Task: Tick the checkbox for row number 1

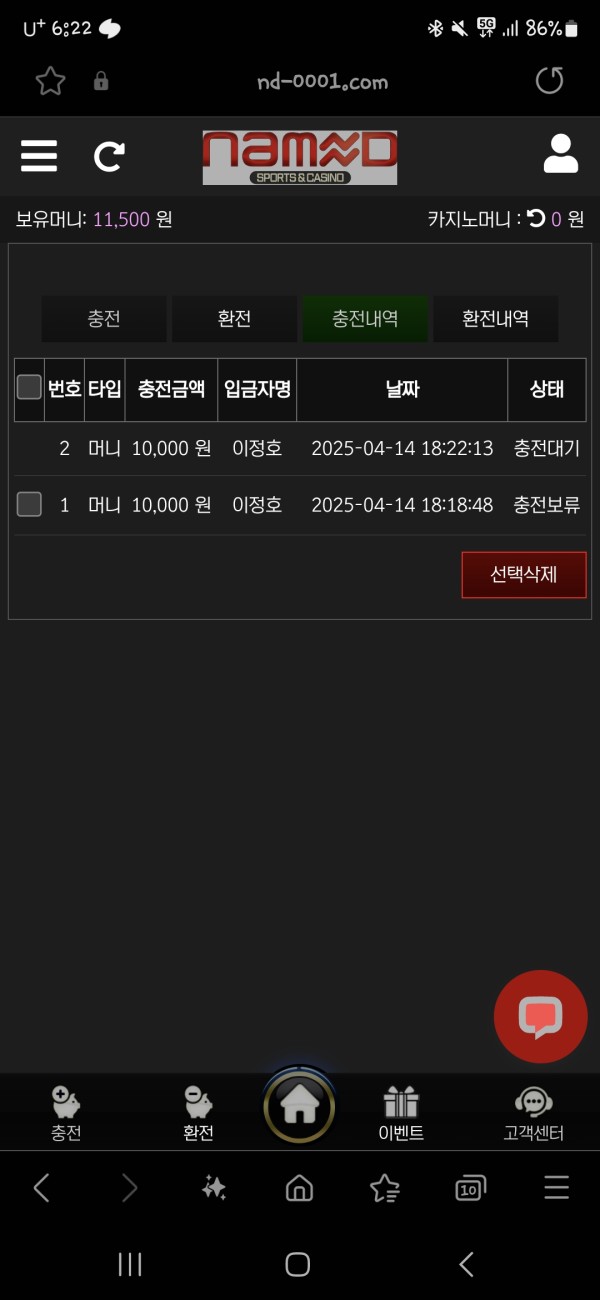Action: (29, 505)
